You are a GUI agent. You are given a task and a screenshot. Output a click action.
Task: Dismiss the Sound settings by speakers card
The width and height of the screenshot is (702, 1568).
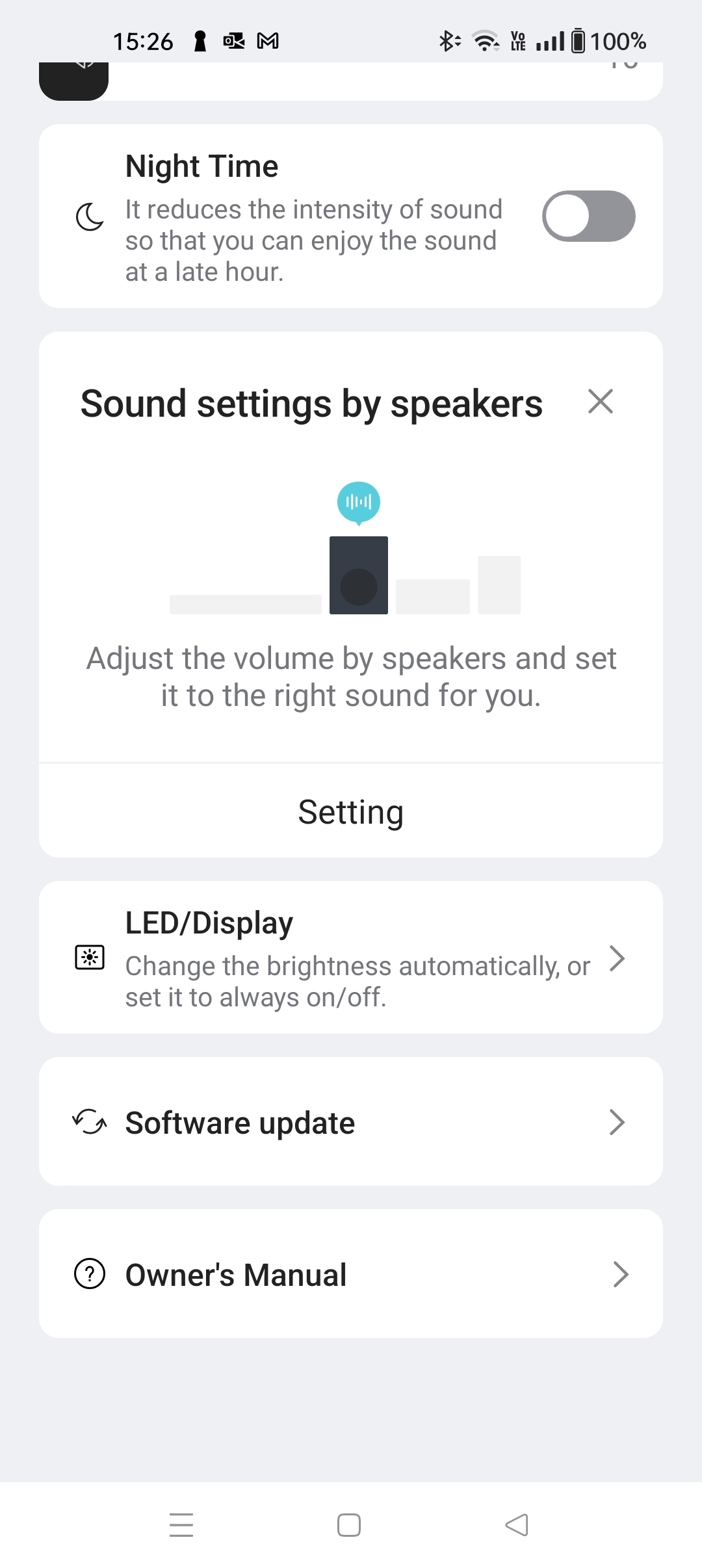coord(600,402)
